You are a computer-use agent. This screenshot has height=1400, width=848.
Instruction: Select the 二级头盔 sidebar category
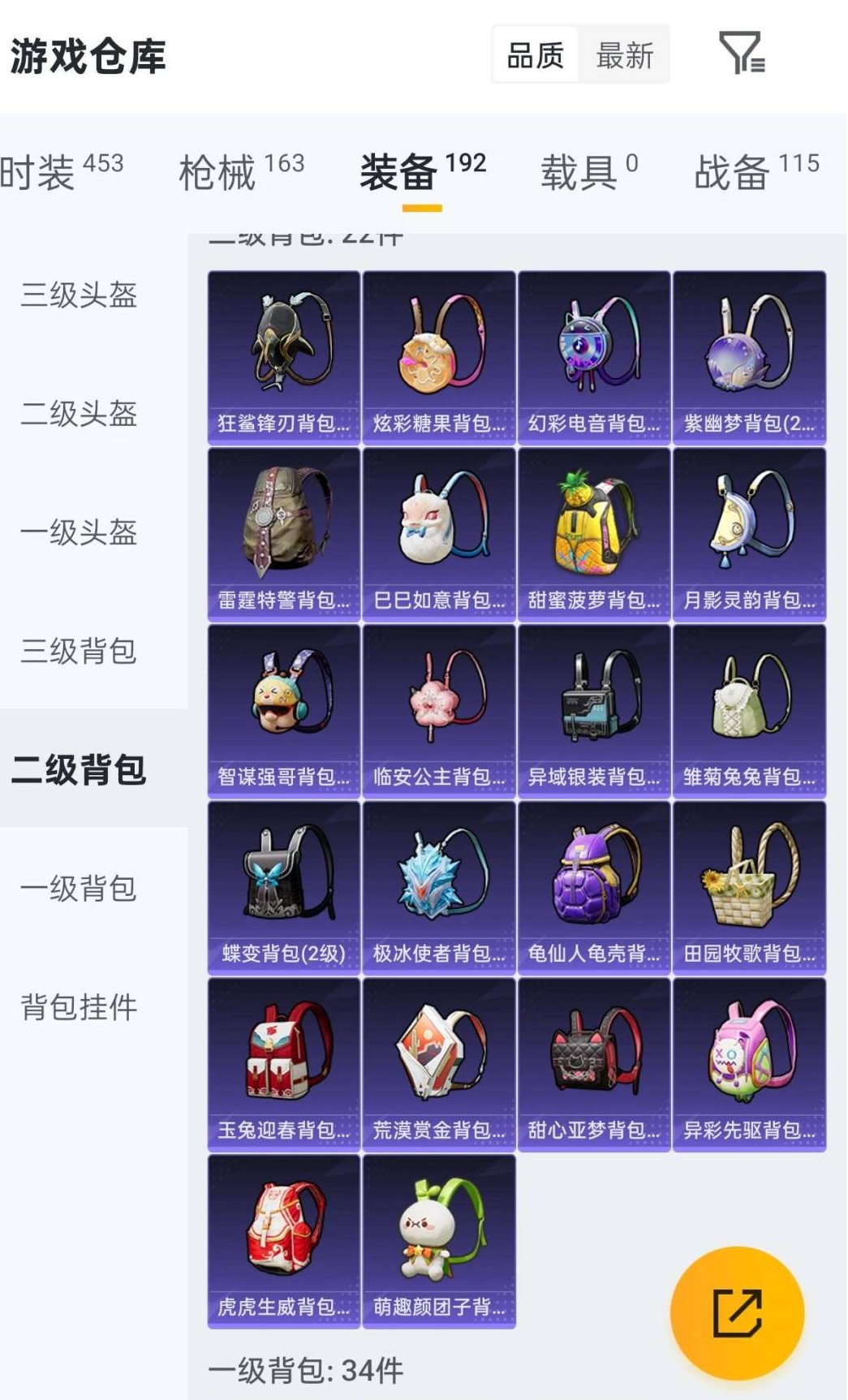tap(76, 416)
